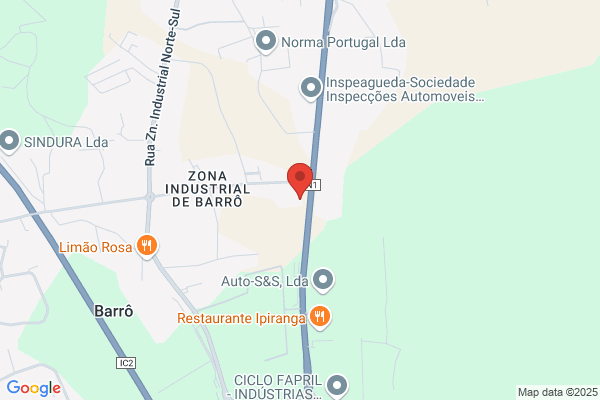Open the SINDURA Lda place marker
Image resolution: width=600 pixels, height=400 pixels.
point(9,141)
